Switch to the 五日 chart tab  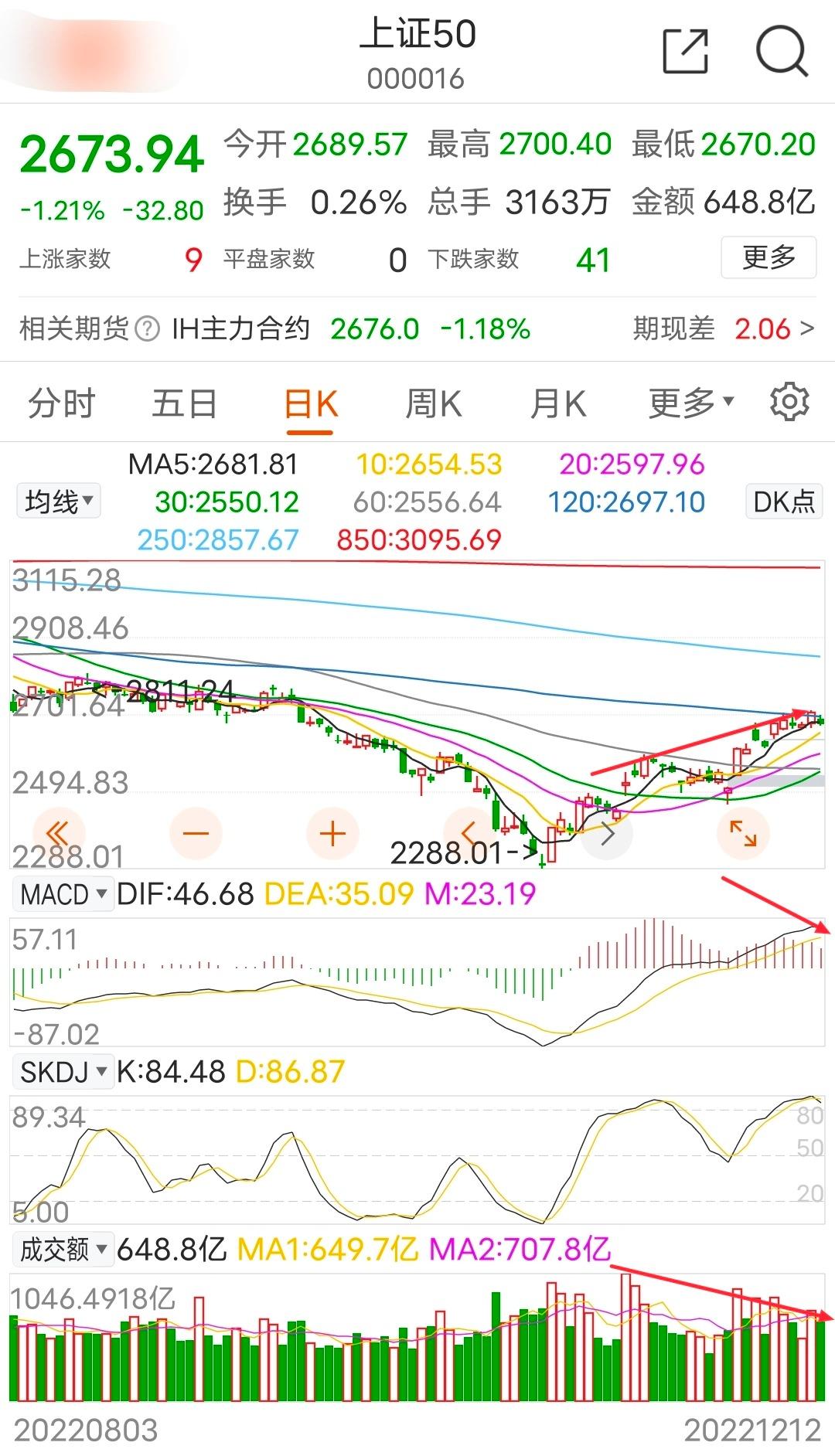coord(185,403)
